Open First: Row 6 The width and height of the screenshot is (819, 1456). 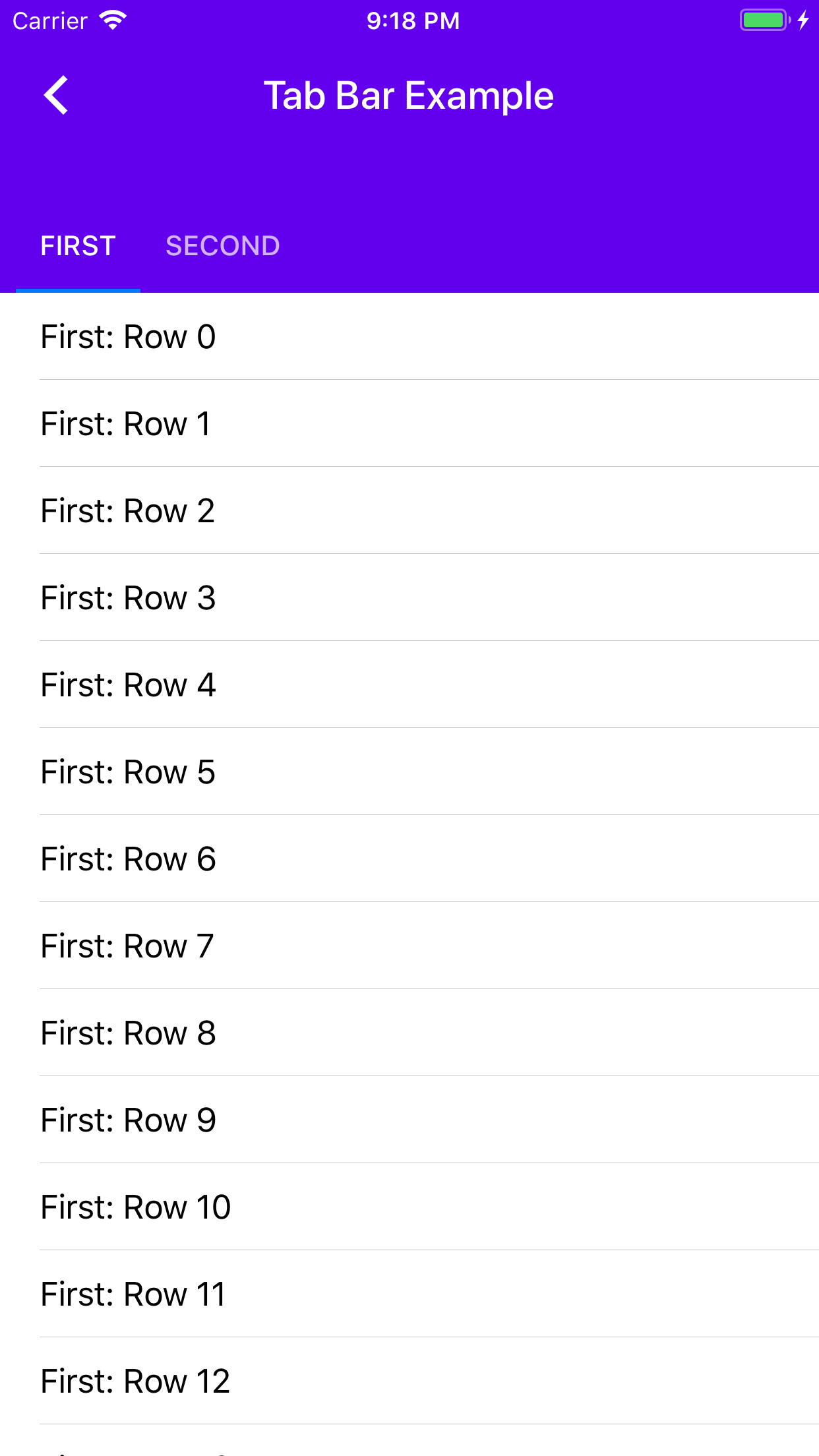pos(409,859)
